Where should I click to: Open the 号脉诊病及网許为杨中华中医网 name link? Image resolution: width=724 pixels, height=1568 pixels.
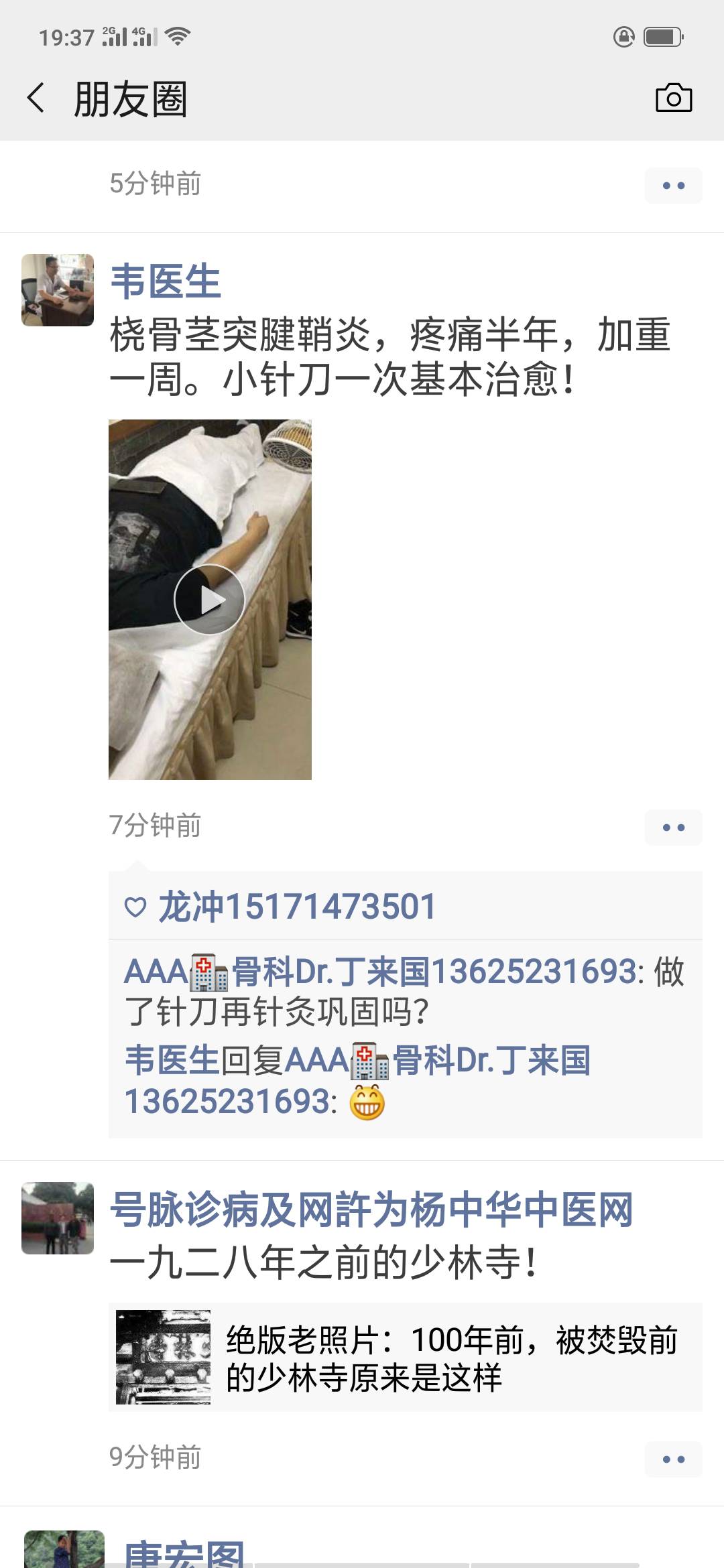tap(372, 1210)
